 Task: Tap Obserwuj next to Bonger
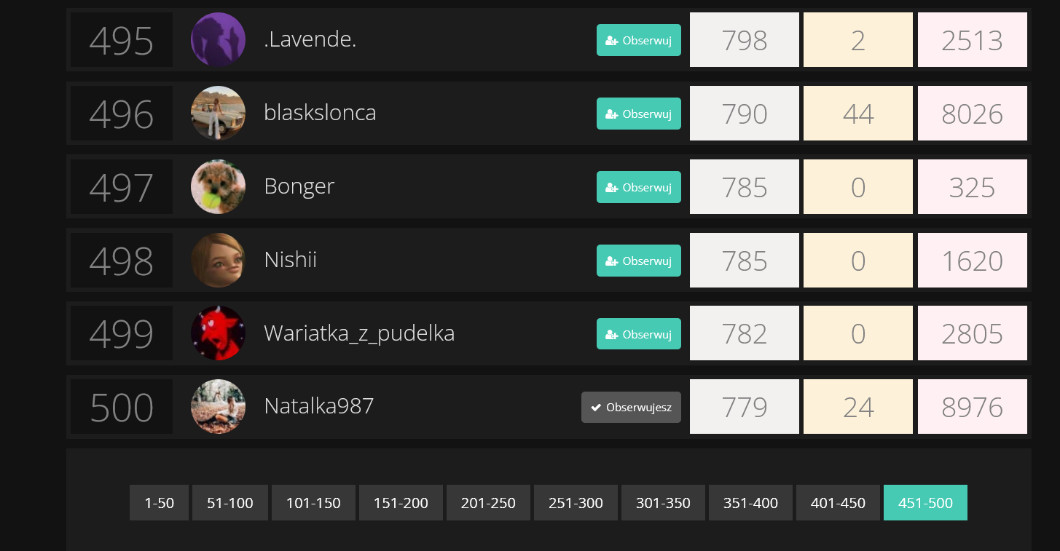(x=638, y=187)
